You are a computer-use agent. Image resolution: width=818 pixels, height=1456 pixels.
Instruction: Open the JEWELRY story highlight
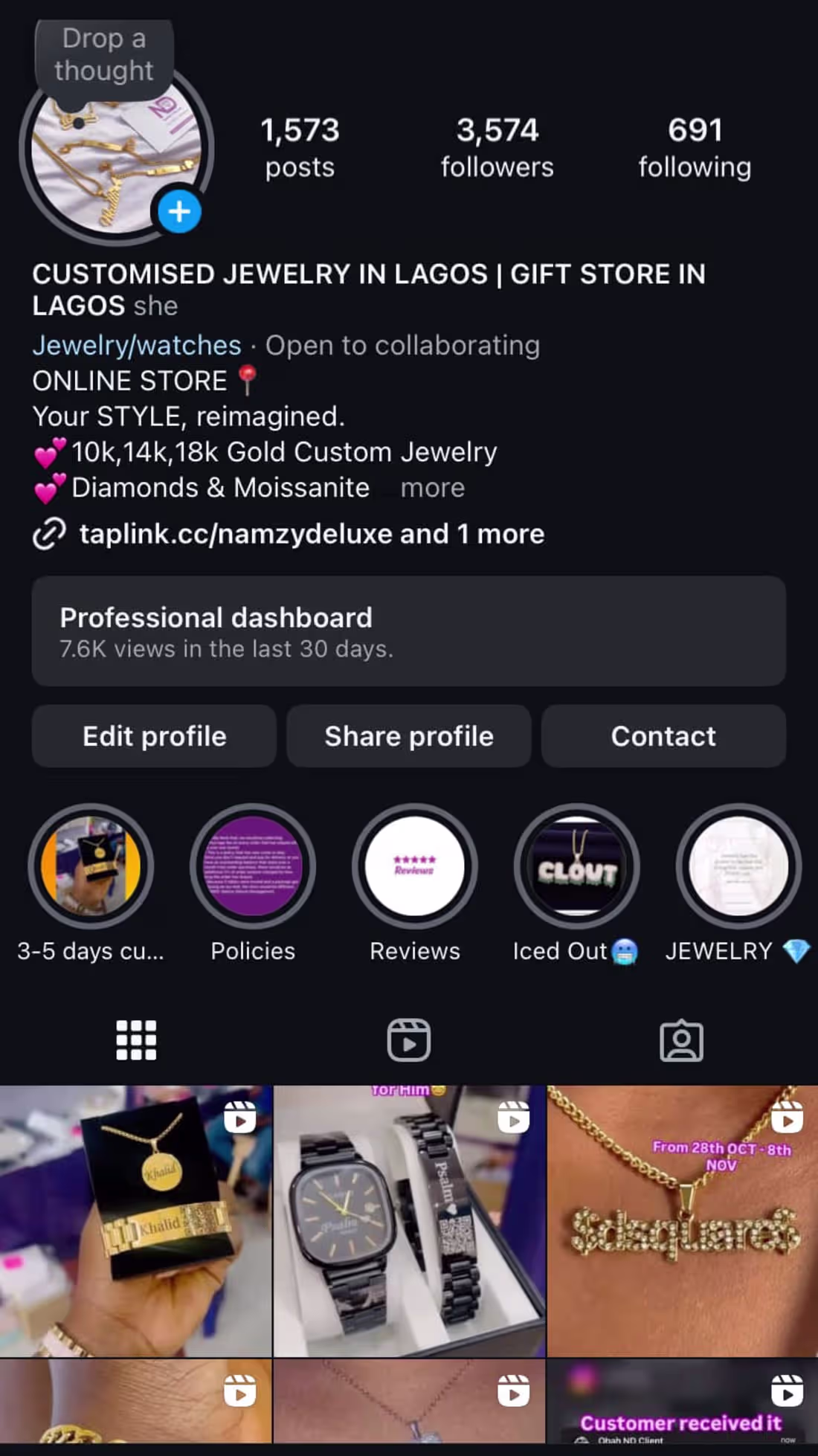point(738,867)
